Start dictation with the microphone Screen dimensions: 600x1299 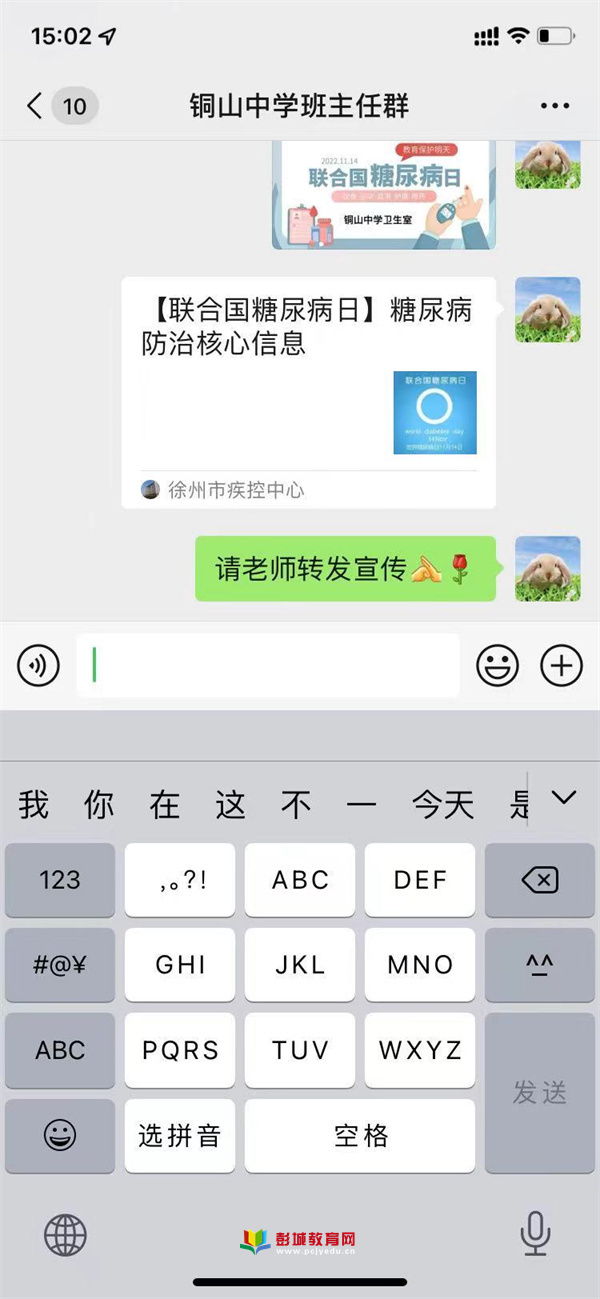click(535, 1235)
